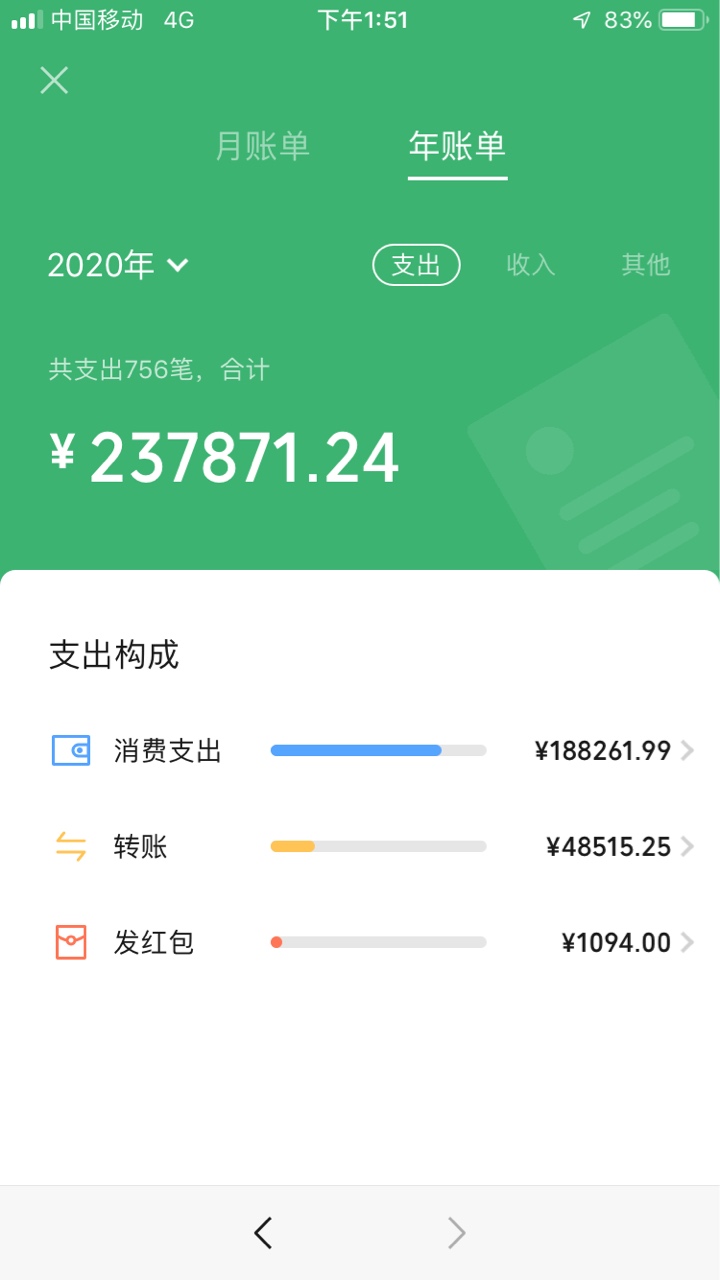Close the annual bill page

54,80
